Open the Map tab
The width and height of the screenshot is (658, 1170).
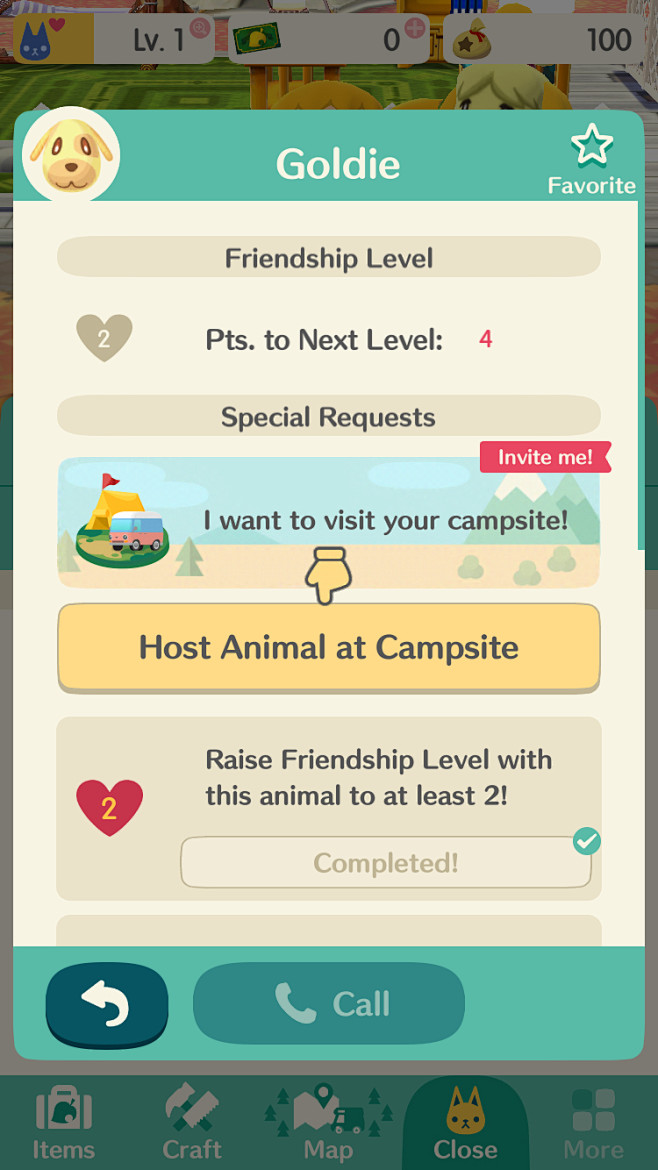pyautogui.click(x=328, y=1122)
